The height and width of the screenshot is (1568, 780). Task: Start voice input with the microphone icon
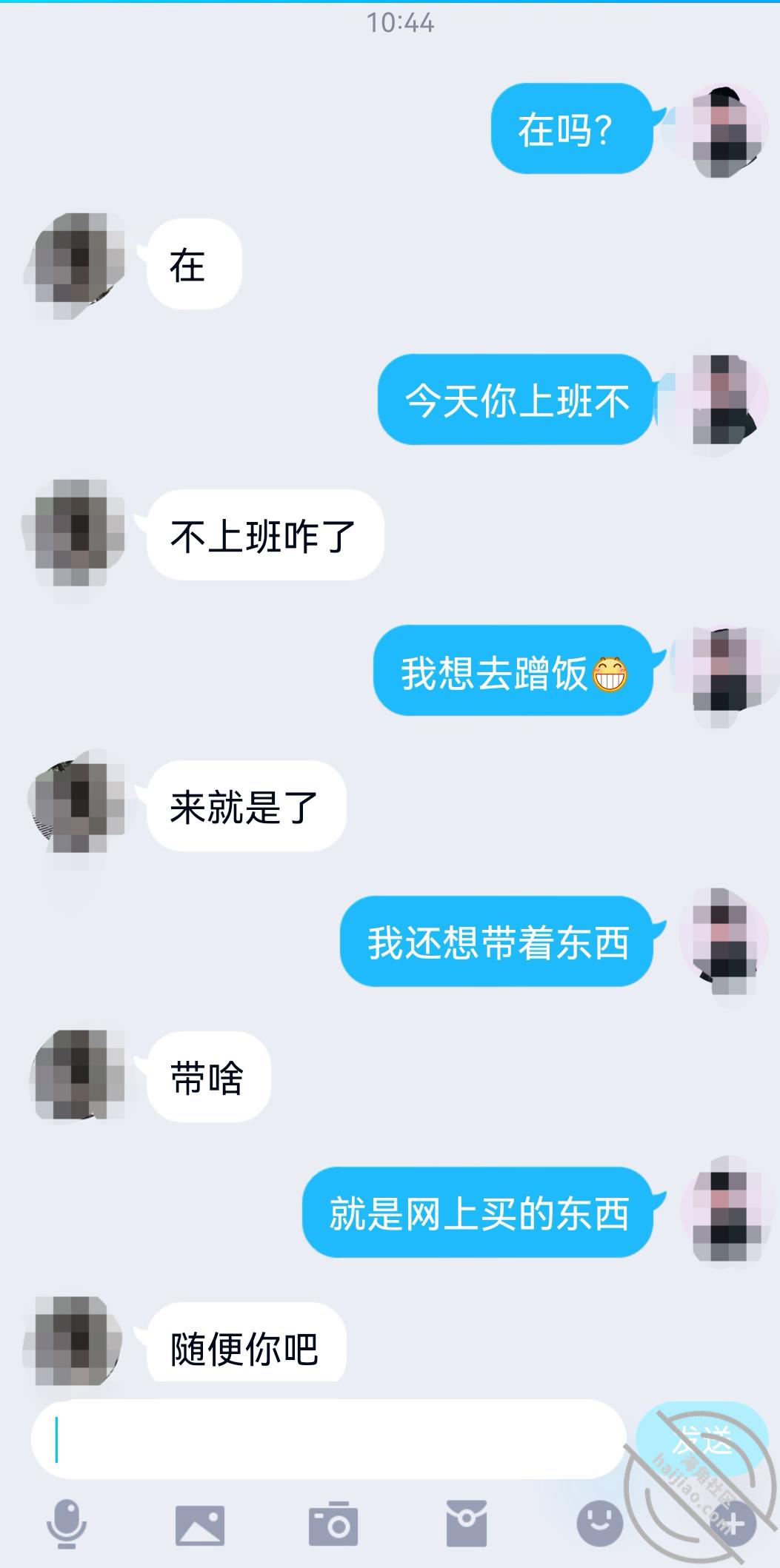(x=67, y=1524)
